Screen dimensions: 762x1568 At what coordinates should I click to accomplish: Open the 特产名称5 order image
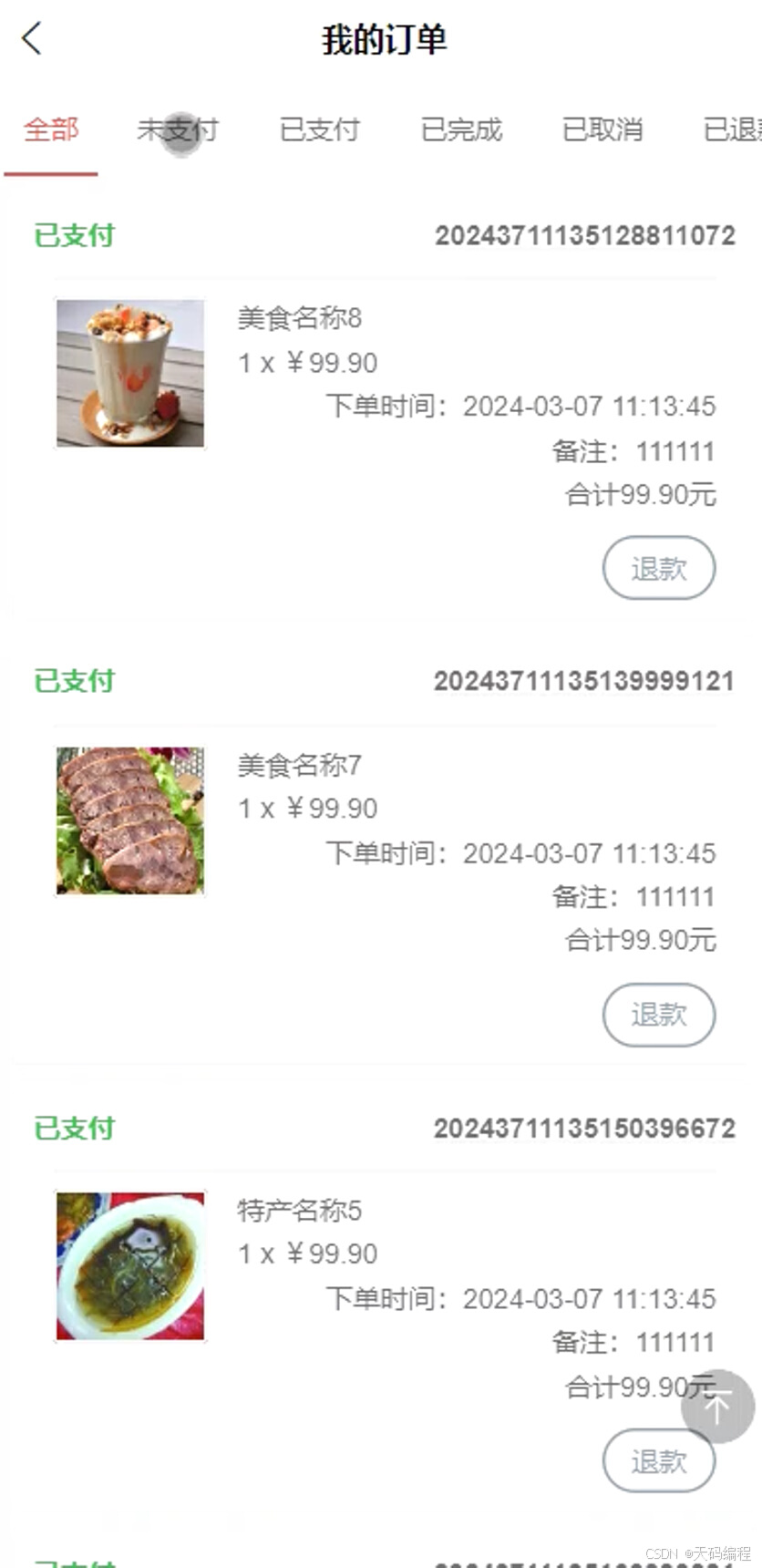point(130,1266)
